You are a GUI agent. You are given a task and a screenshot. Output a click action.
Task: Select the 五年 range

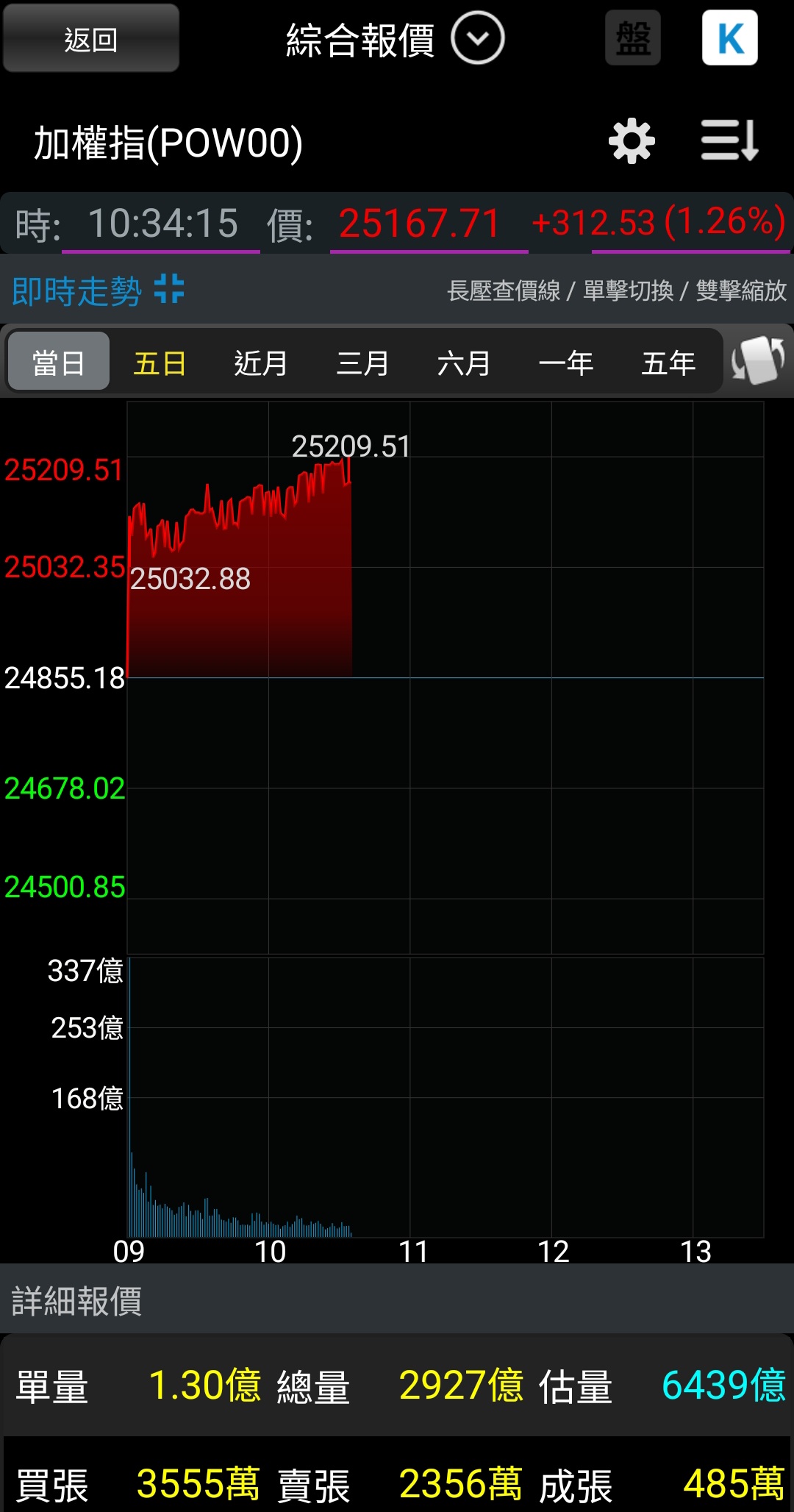[668, 363]
